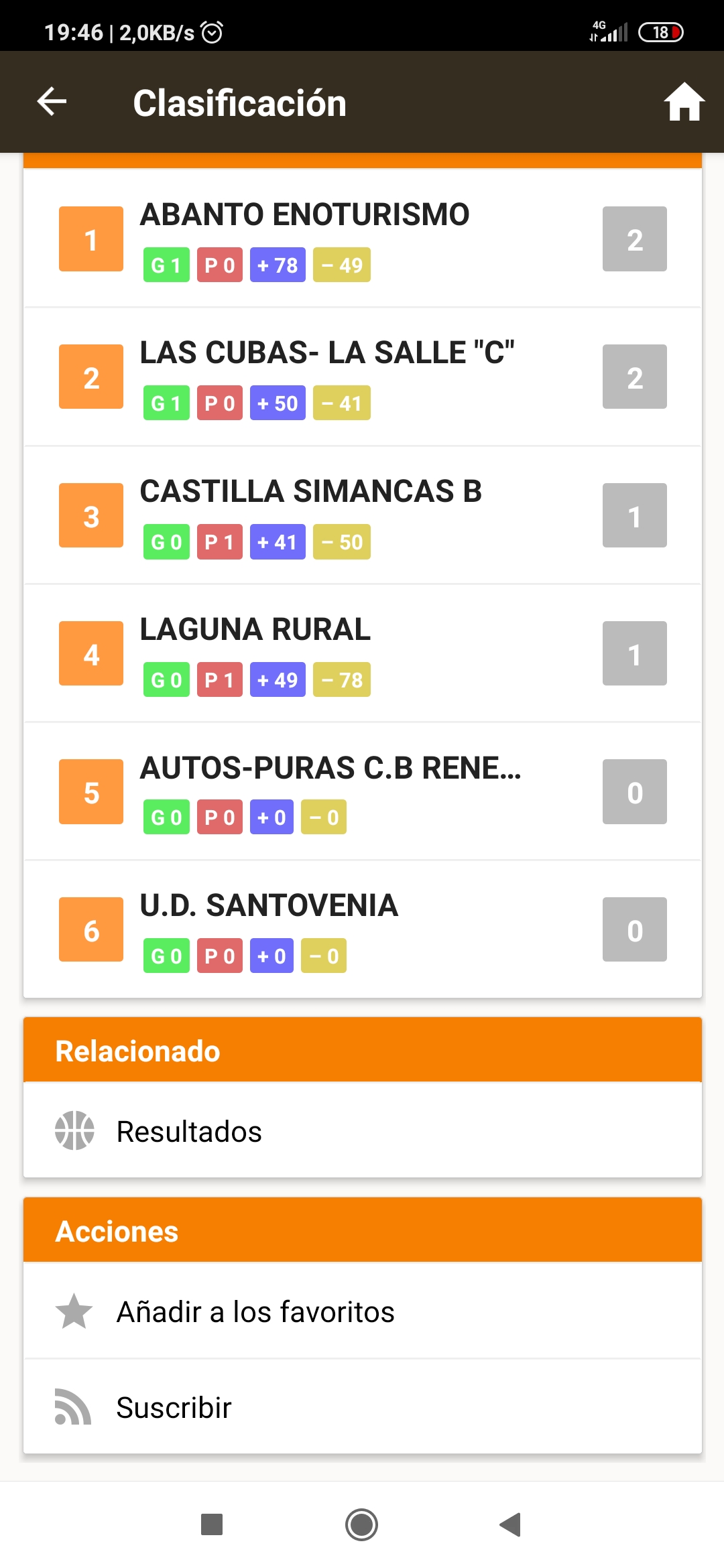Open the home icon in the app bar
Image resolution: width=724 pixels, height=1568 pixels.
(x=684, y=102)
